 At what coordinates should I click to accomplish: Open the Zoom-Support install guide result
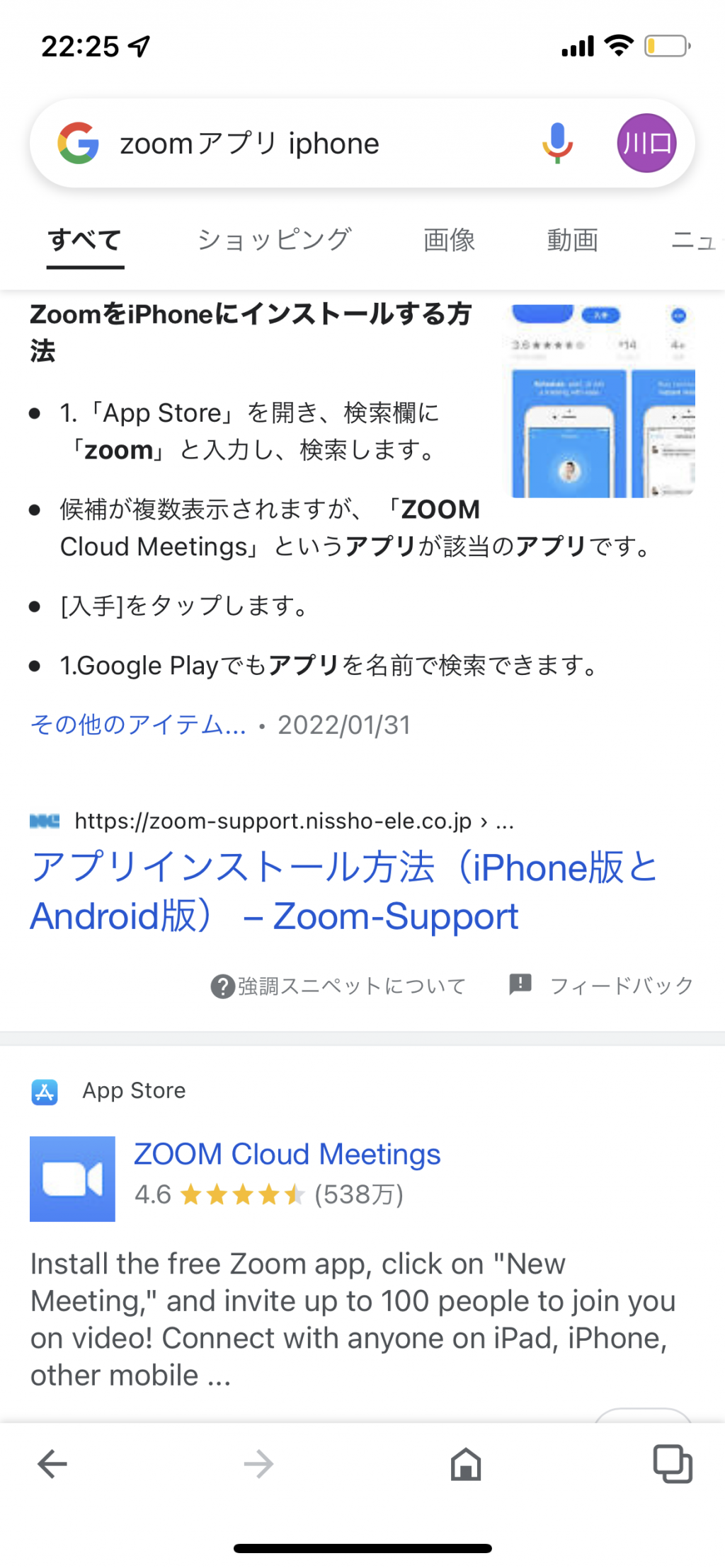[x=344, y=892]
